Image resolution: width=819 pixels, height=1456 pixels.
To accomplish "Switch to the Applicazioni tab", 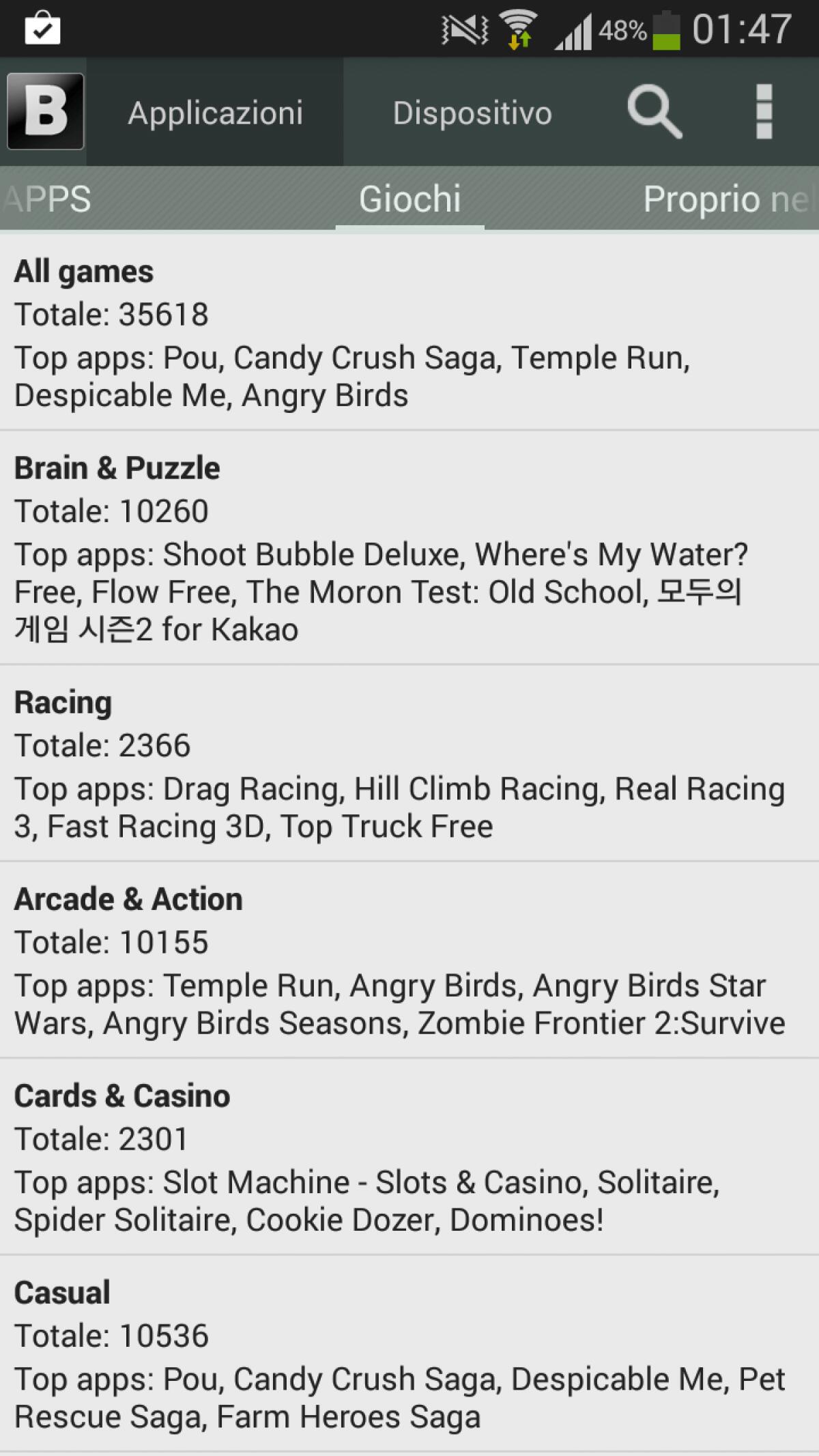I will click(216, 113).
